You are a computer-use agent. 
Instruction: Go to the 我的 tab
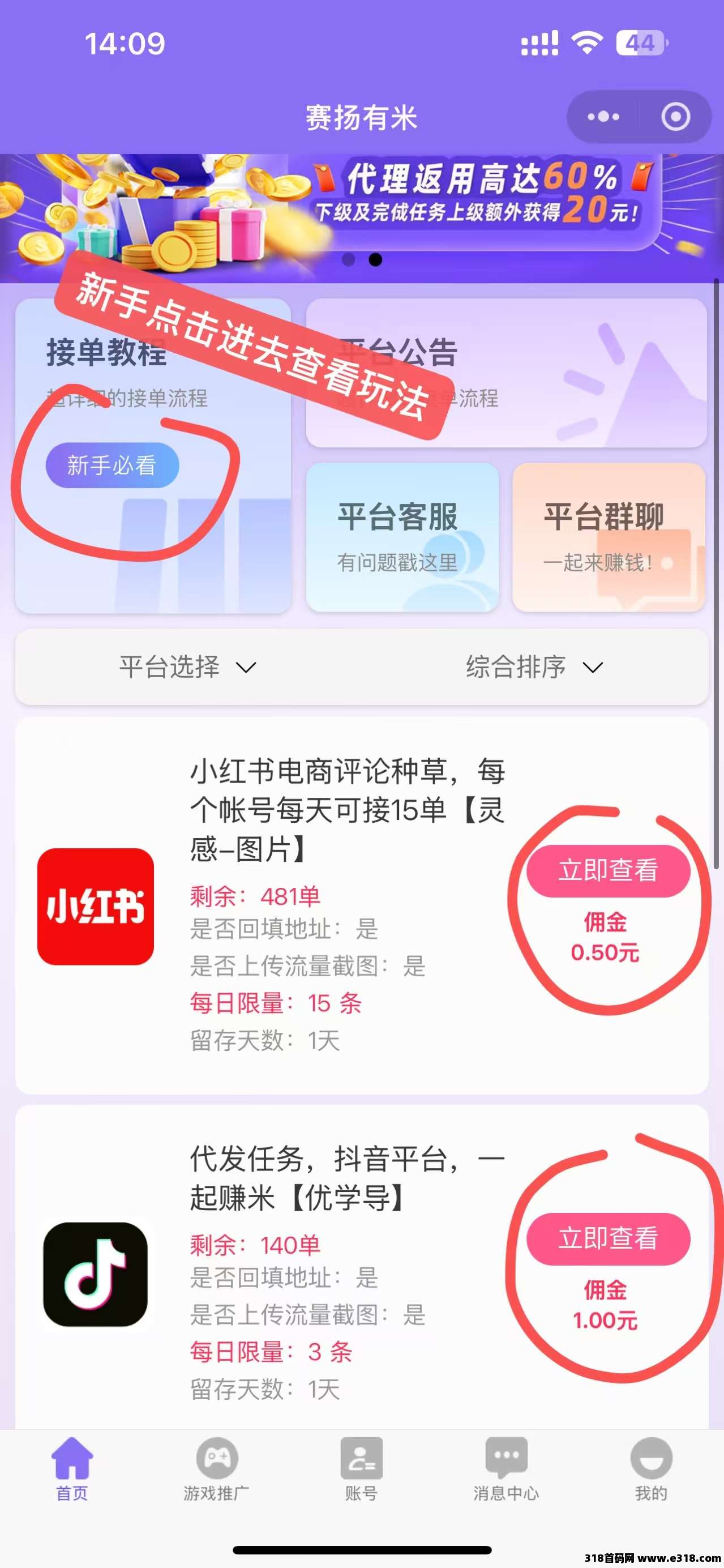point(651,1468)
